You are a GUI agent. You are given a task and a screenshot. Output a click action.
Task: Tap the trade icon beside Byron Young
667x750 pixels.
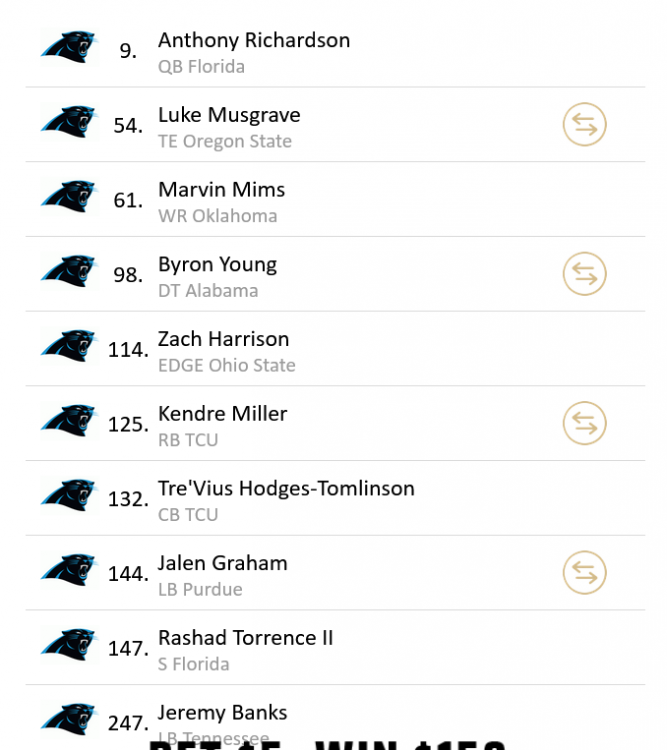pyautogui.click(x=585, y=274)
